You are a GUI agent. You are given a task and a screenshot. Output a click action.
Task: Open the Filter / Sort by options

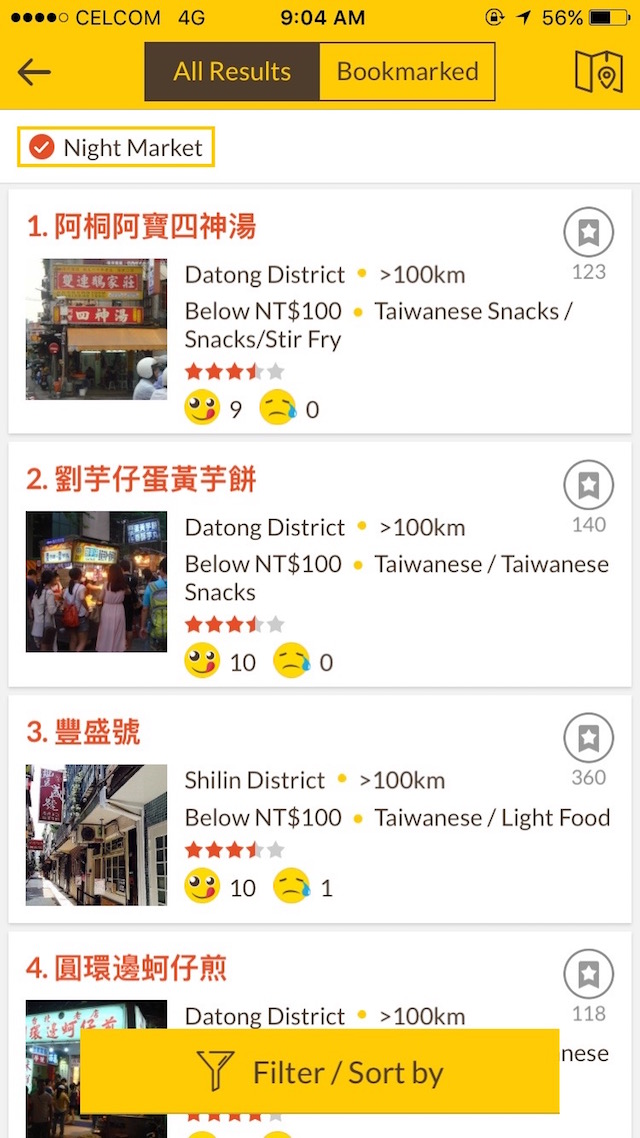pyautogui.click(x=319, y=1072)
